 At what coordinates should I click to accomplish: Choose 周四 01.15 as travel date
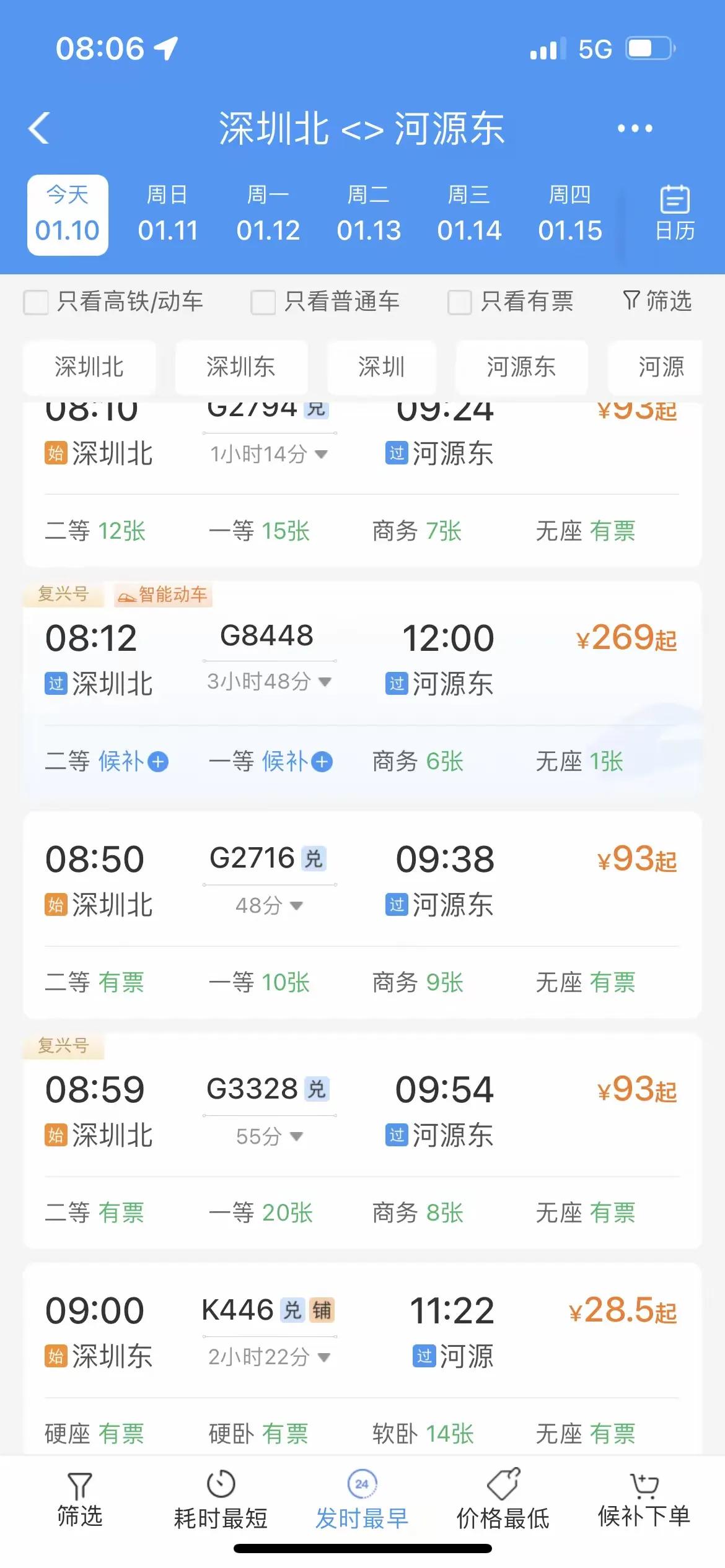click(x=569, y=214)
